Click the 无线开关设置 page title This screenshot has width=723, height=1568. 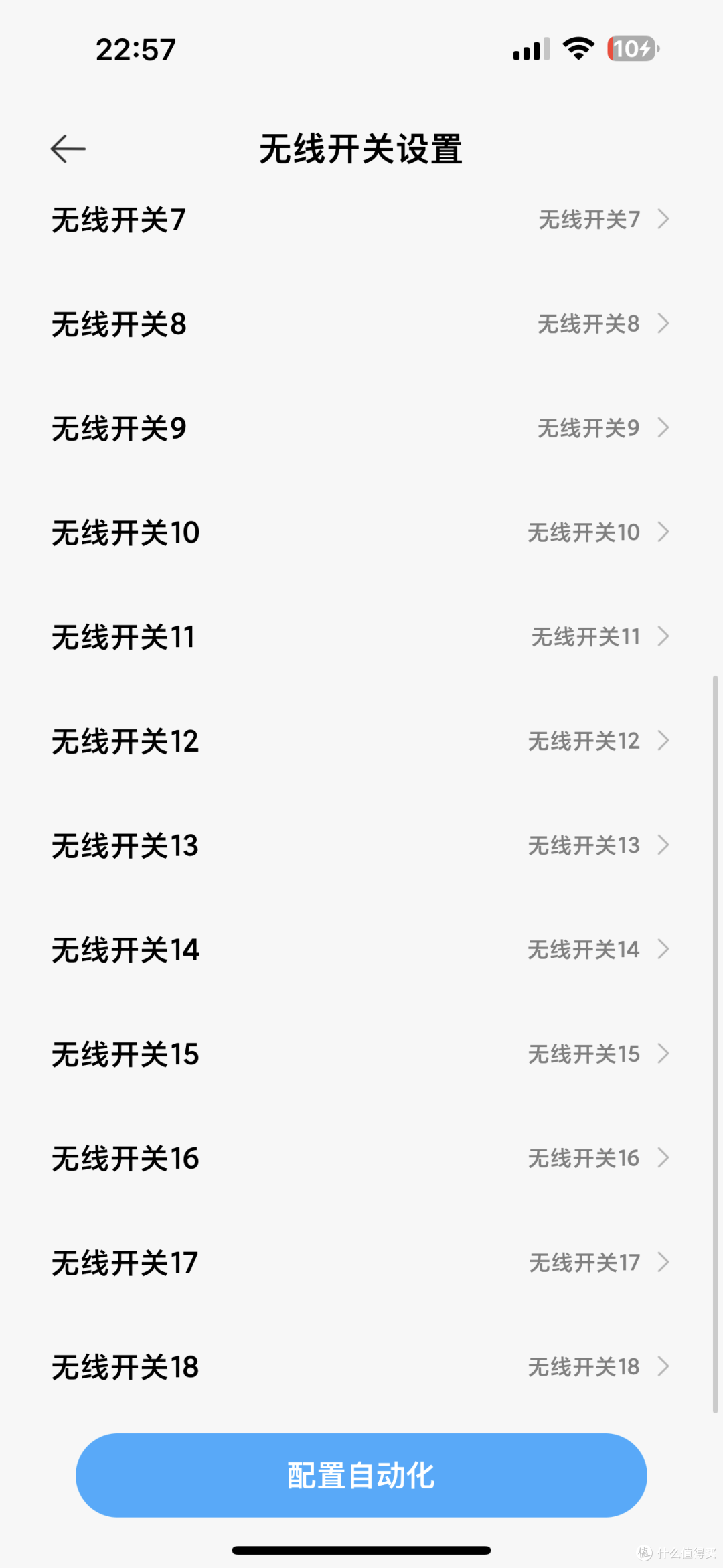click(361, 149)
